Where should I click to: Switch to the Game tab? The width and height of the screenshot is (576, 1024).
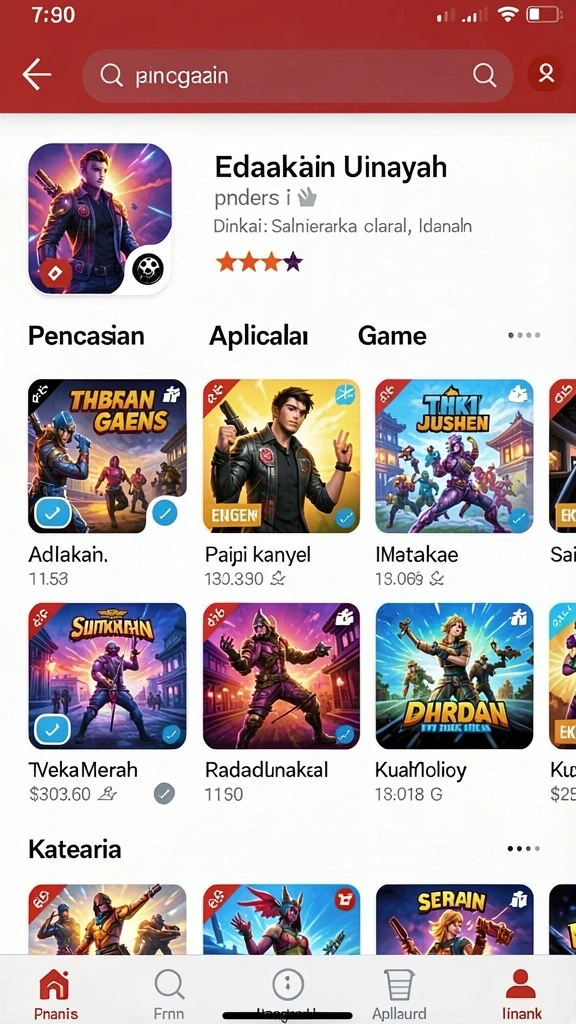[x=392, y=336]
